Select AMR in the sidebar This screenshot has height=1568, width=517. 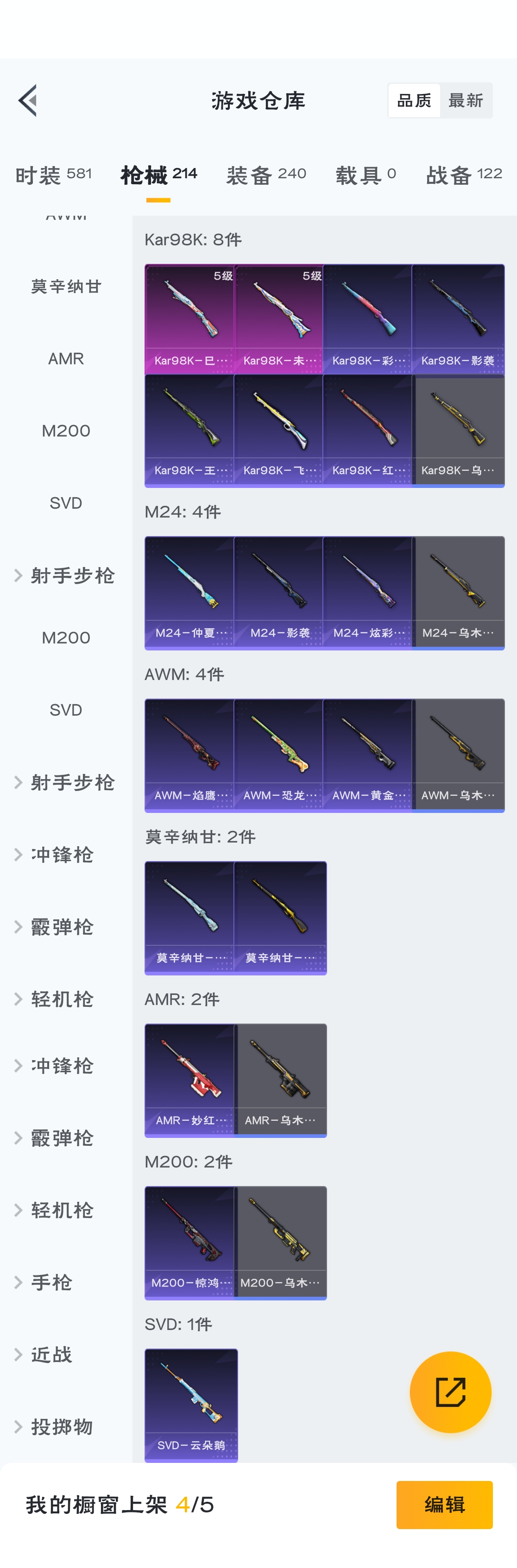(66, 358)
